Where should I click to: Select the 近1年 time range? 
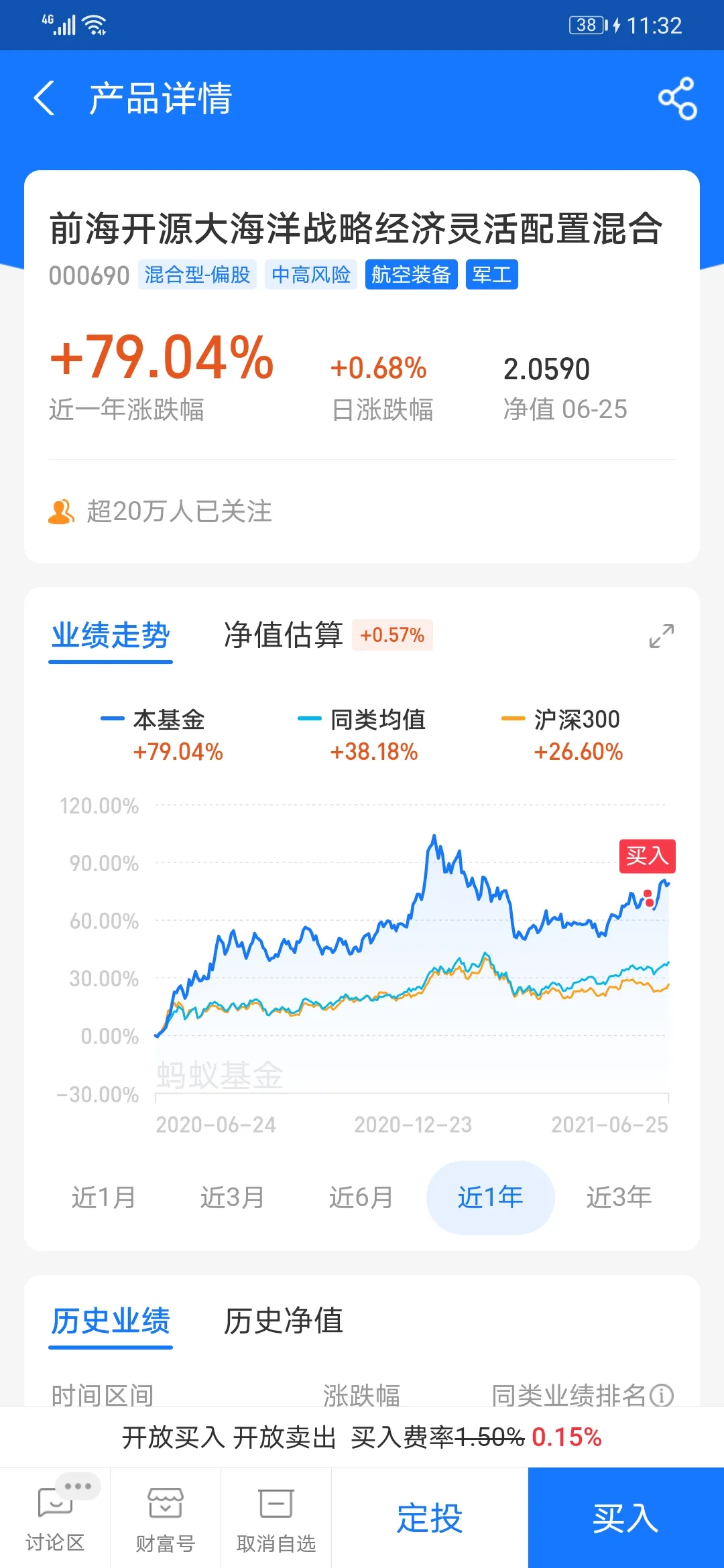tap(490, 1197)
